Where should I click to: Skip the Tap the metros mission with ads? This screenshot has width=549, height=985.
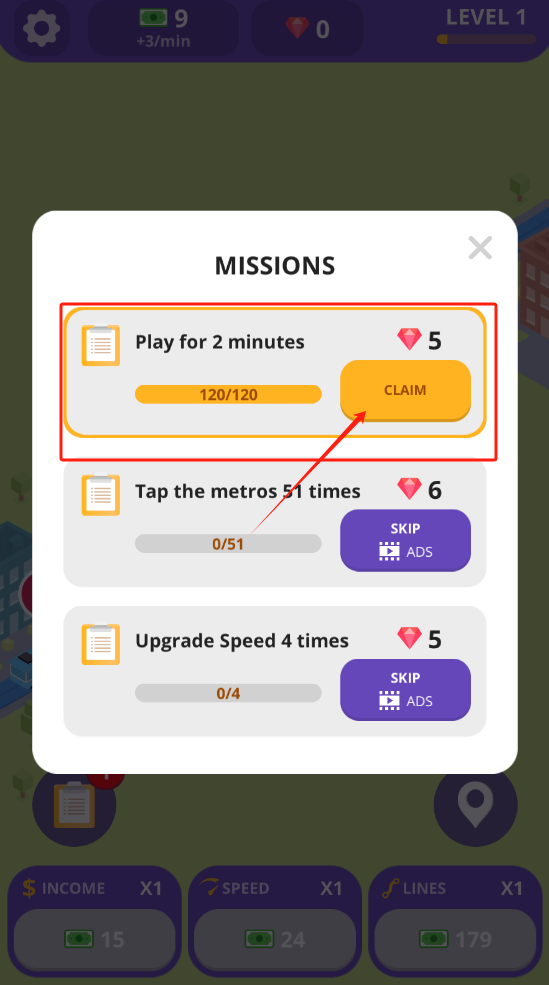(405, 540)
